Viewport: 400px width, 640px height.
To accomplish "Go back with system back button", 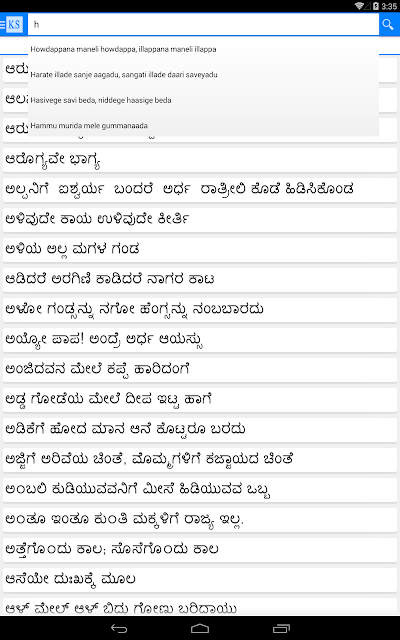I will [119, 628].
